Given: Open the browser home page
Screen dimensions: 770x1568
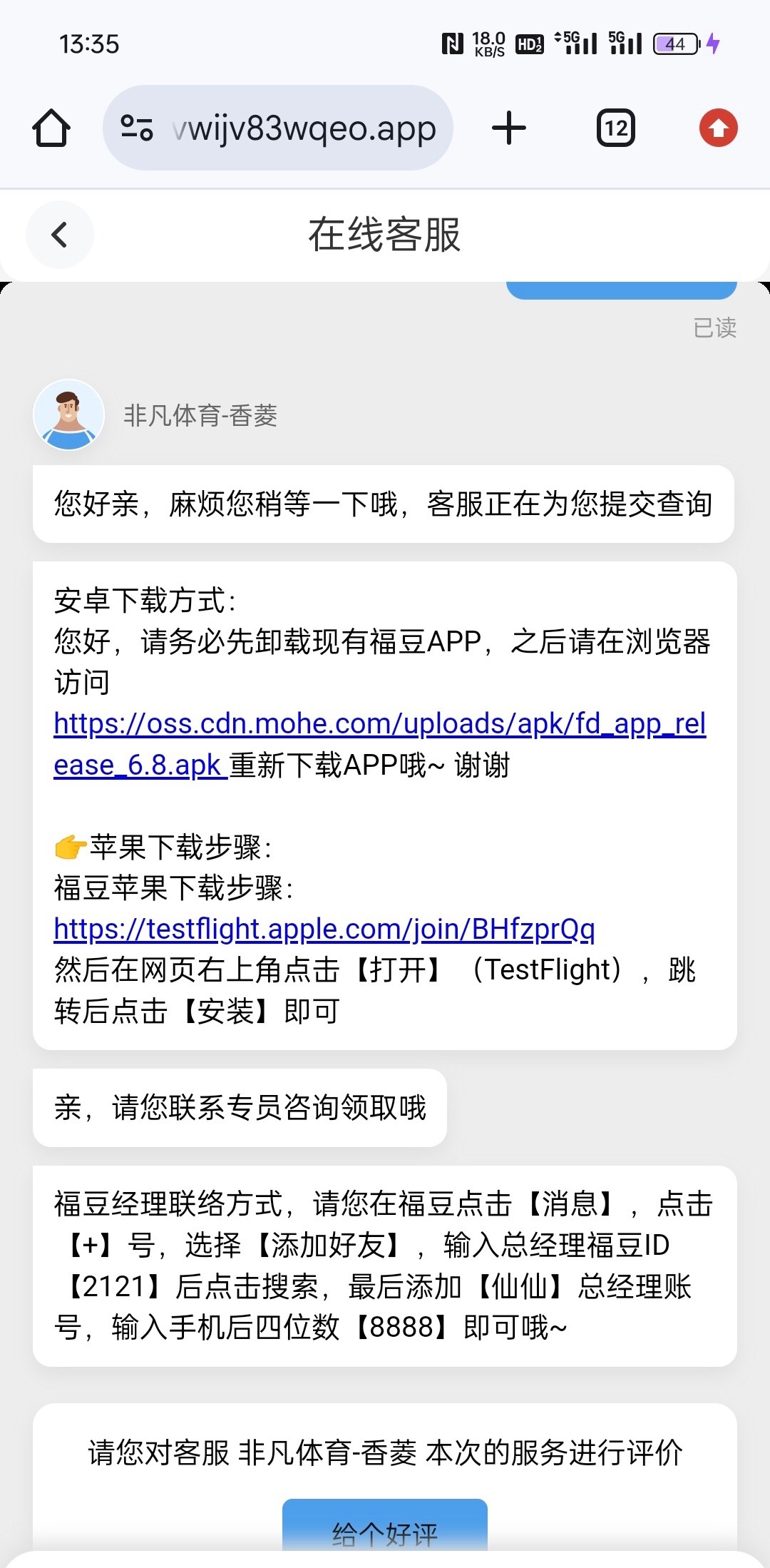Looking at the screenshot, I should point(51,128).
